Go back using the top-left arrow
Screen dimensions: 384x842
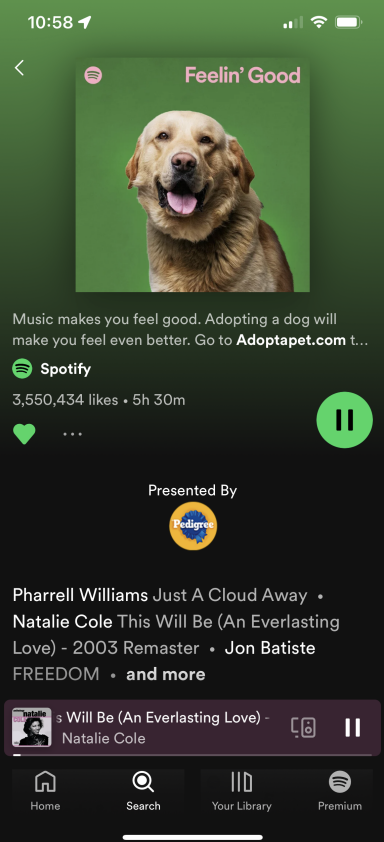(19, 68)
